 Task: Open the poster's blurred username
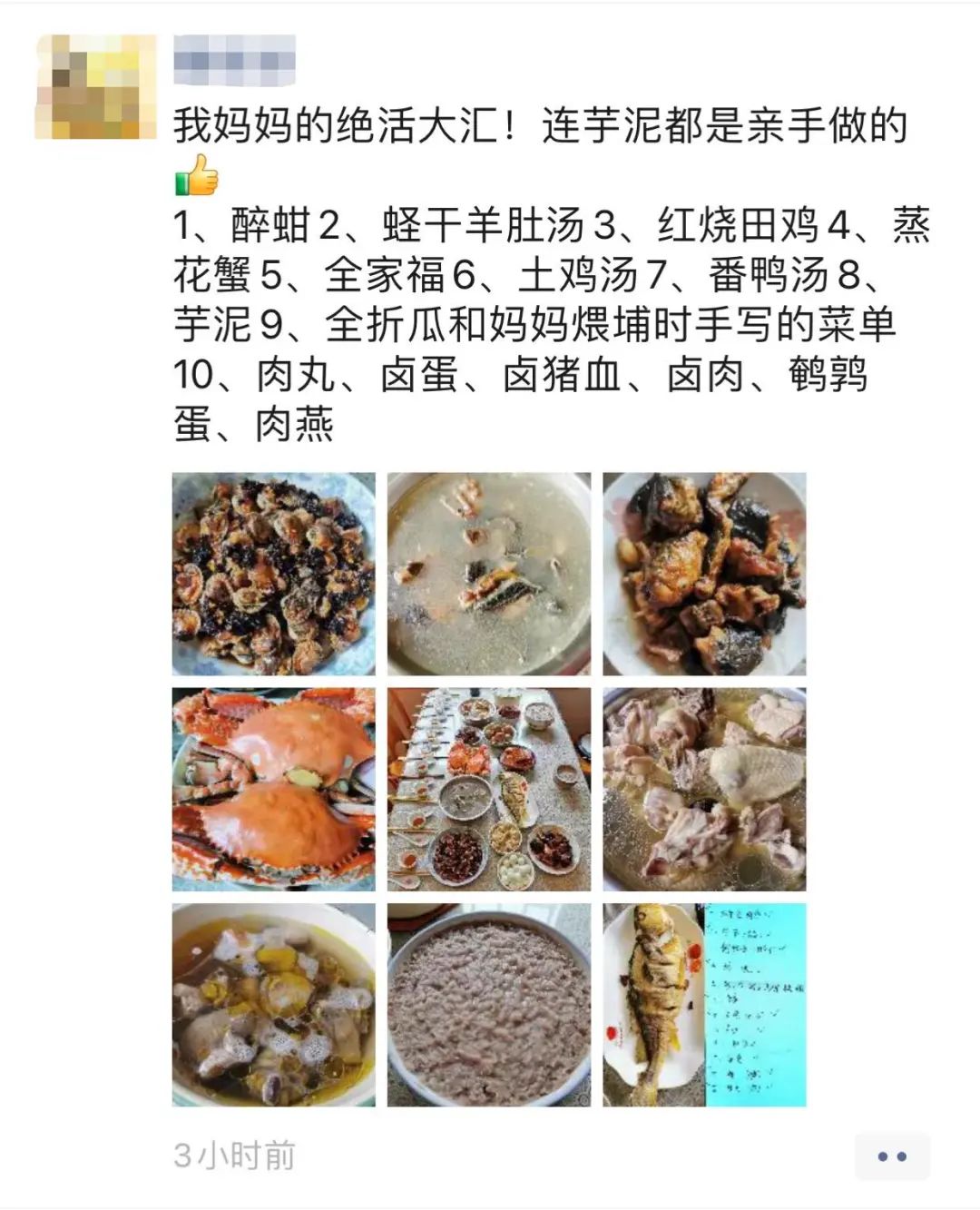point(234,61)
